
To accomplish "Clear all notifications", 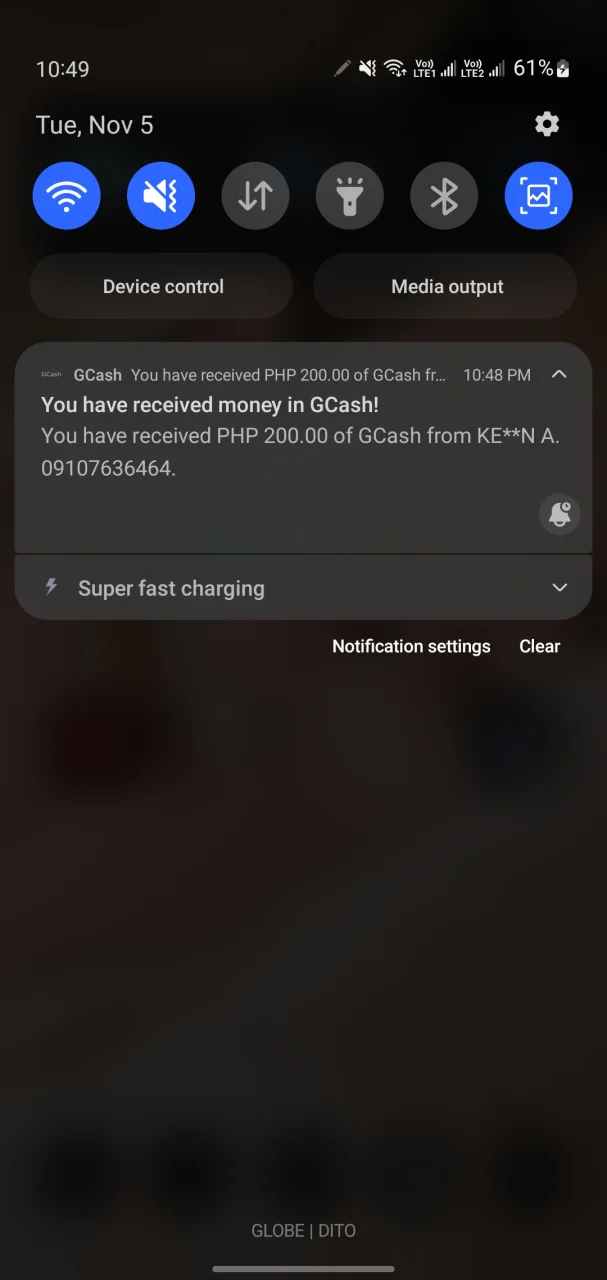I will coord(539,646).
